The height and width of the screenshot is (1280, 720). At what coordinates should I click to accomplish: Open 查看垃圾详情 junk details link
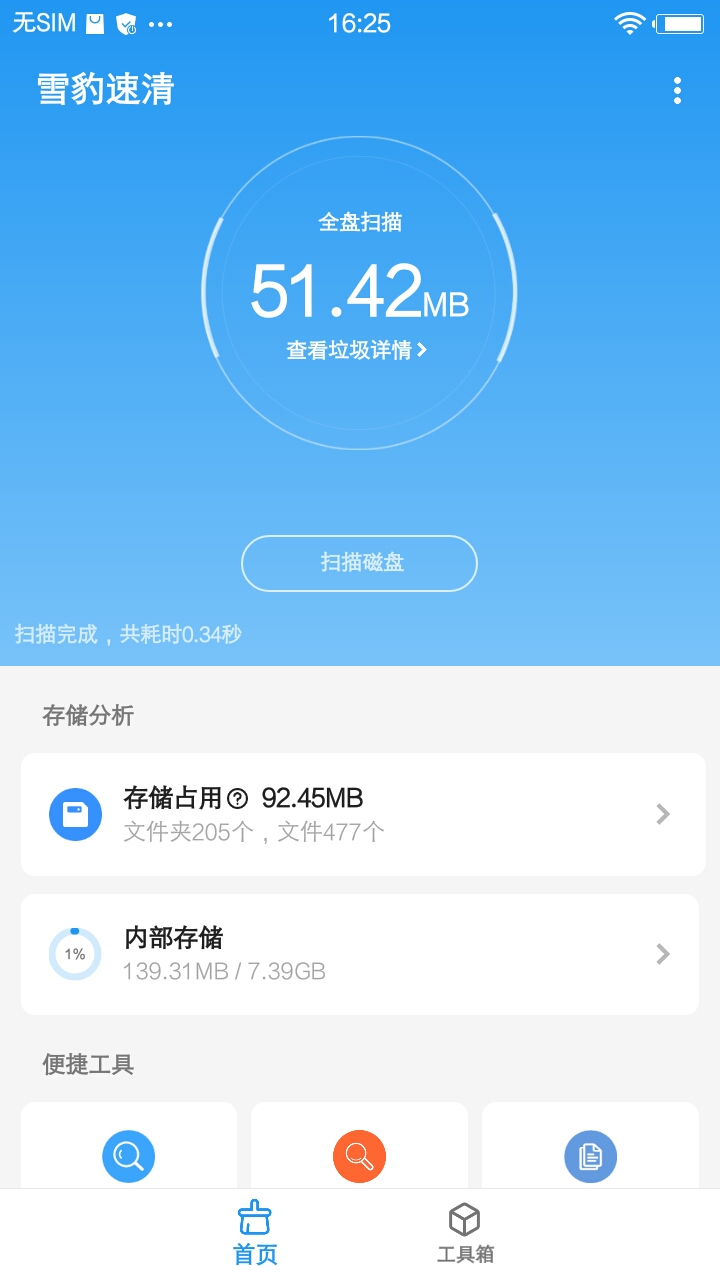pyautogui.click(x=359, y=351)
